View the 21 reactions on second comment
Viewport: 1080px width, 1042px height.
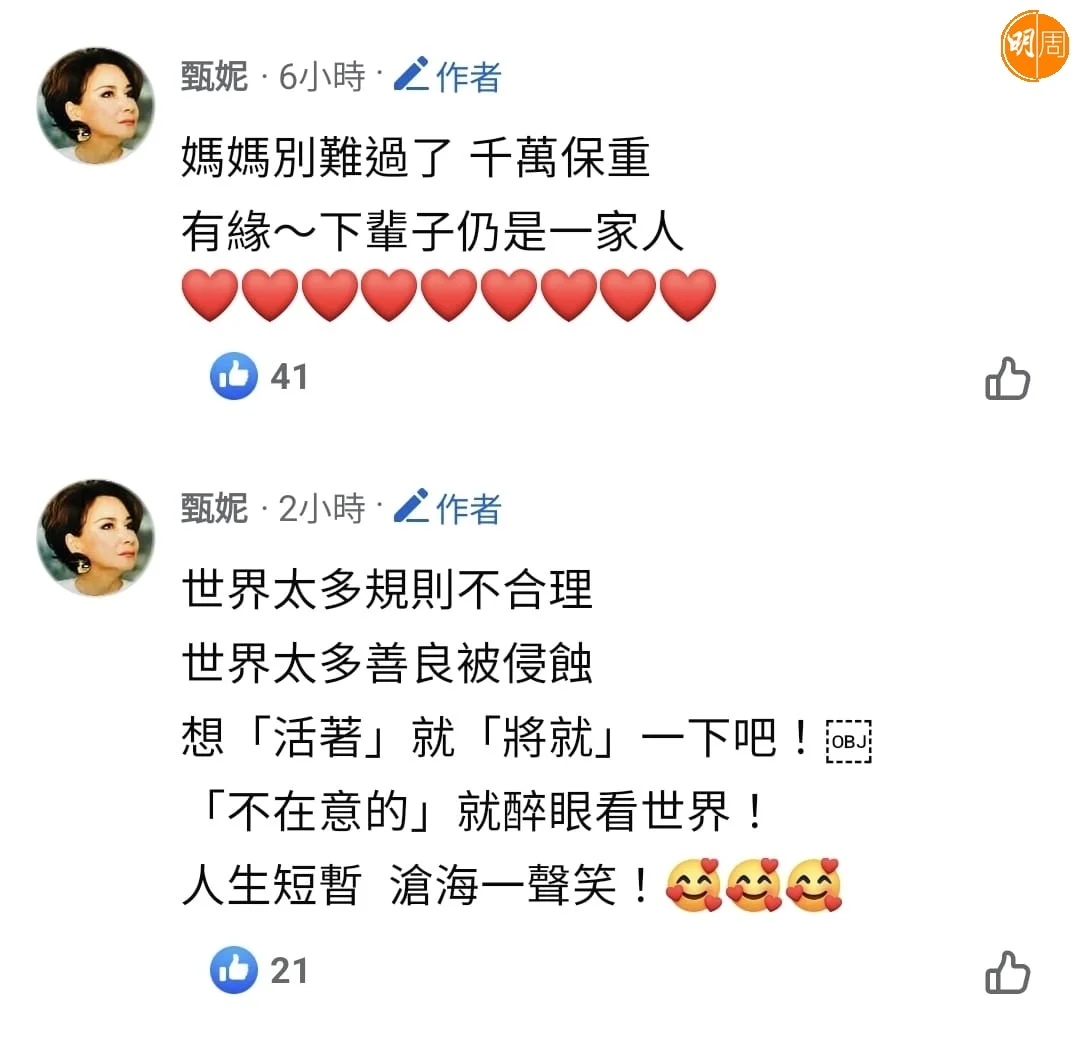(x=259, y=970)
